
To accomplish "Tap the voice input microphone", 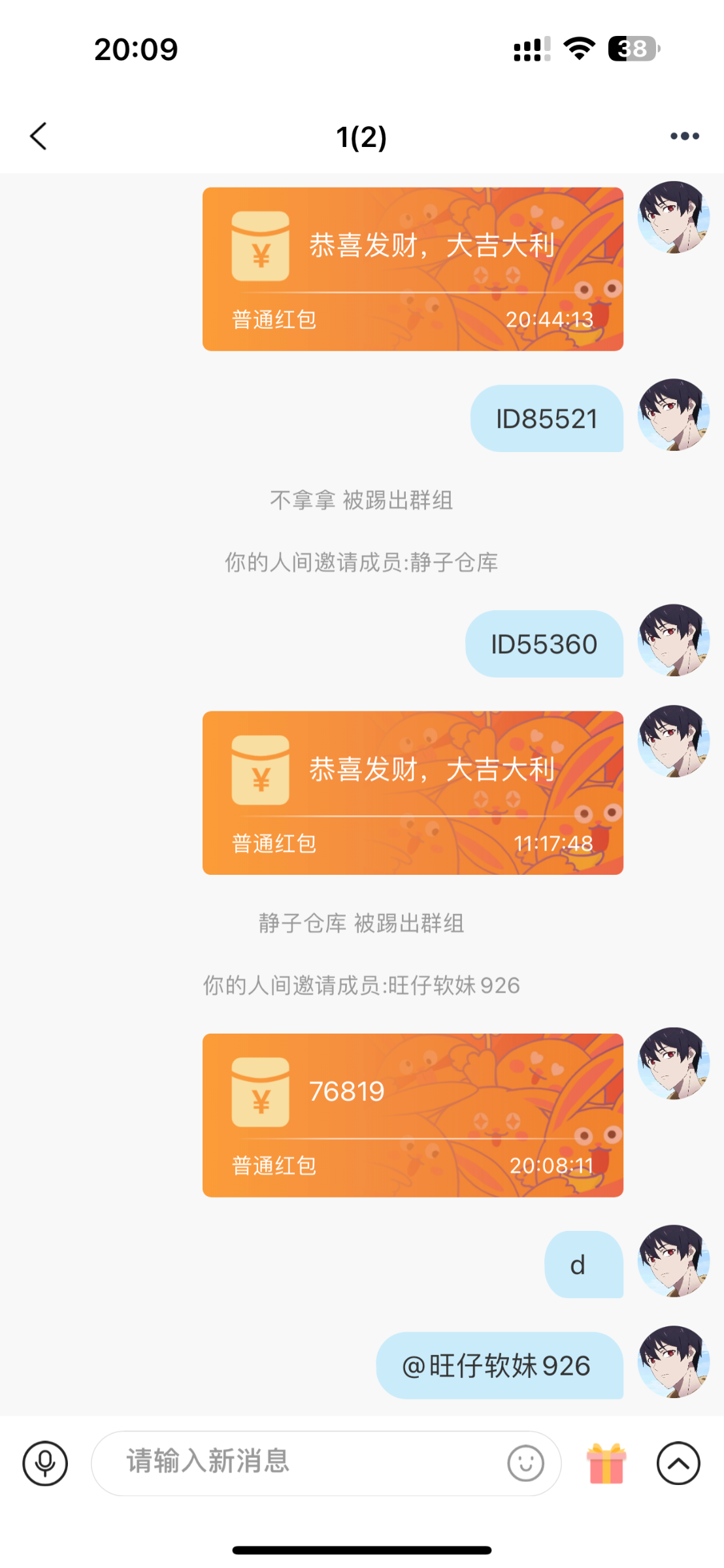I will coord(45,1463).
